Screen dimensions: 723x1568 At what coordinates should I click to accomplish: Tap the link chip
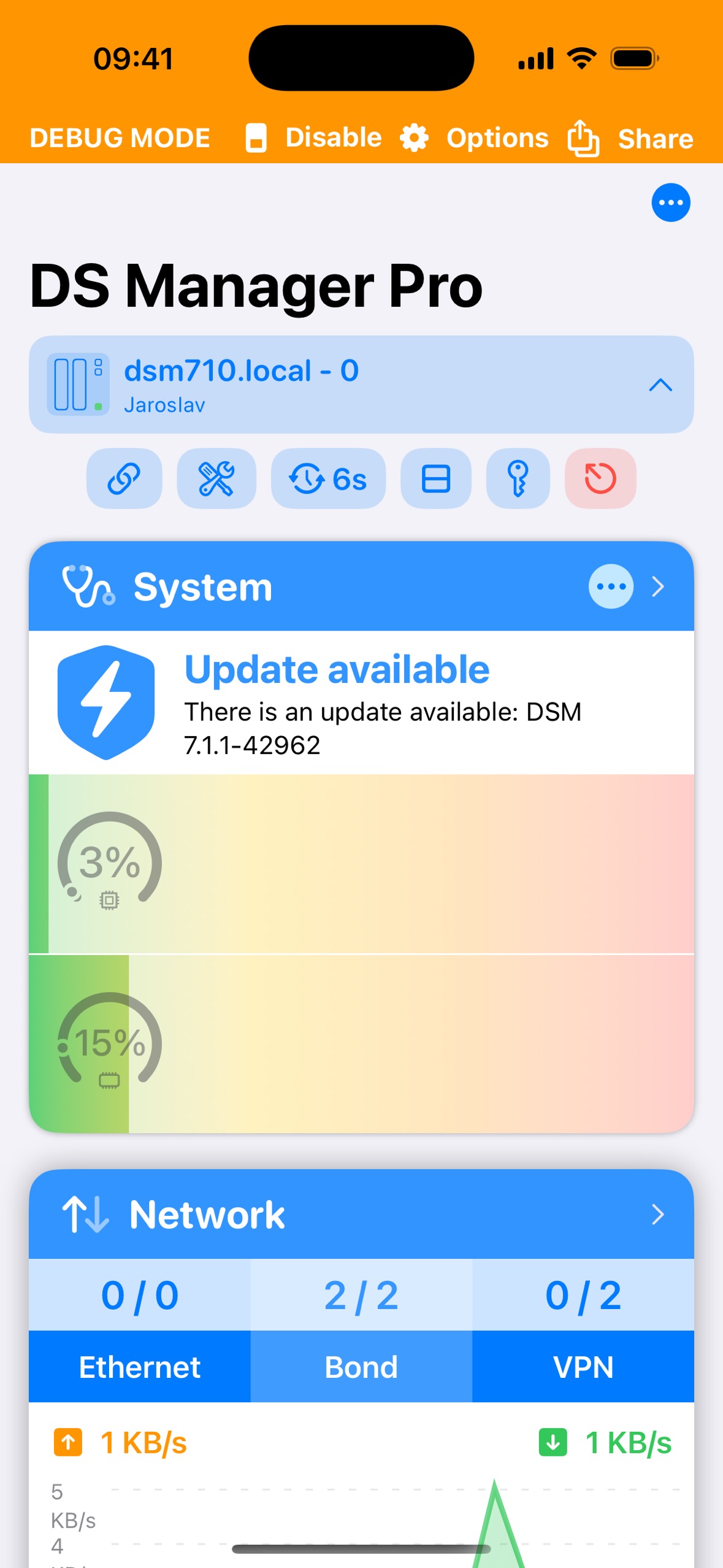[124, 478]
